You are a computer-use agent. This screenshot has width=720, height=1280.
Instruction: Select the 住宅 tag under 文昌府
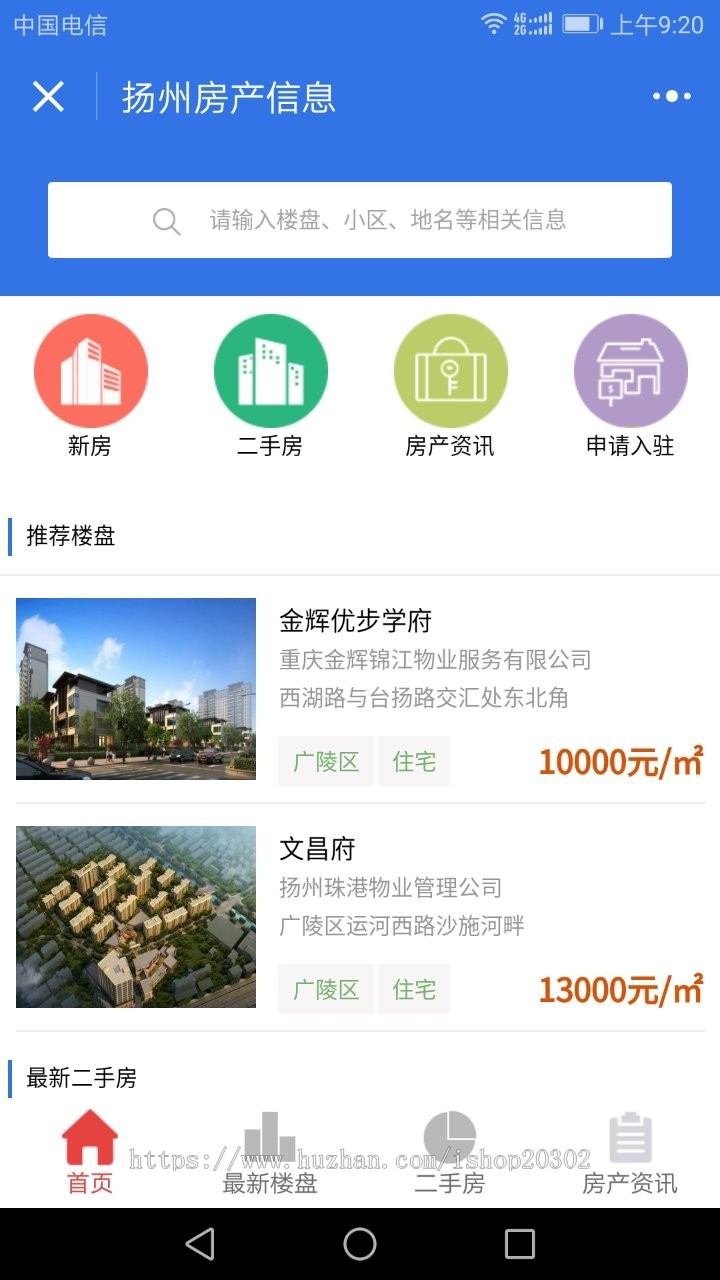coord(413,989)
